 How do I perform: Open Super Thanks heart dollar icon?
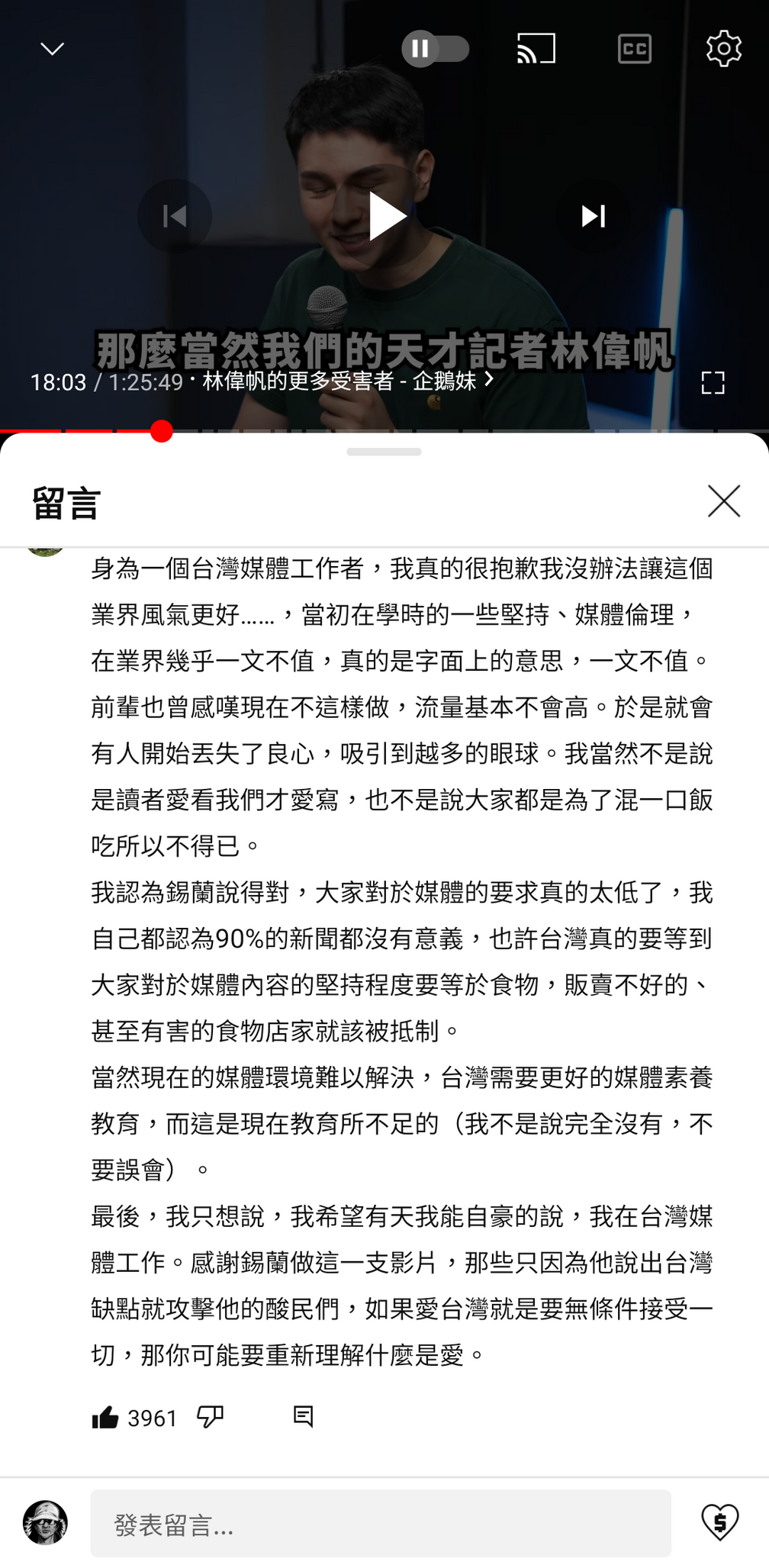click(x=720, y=1523)
